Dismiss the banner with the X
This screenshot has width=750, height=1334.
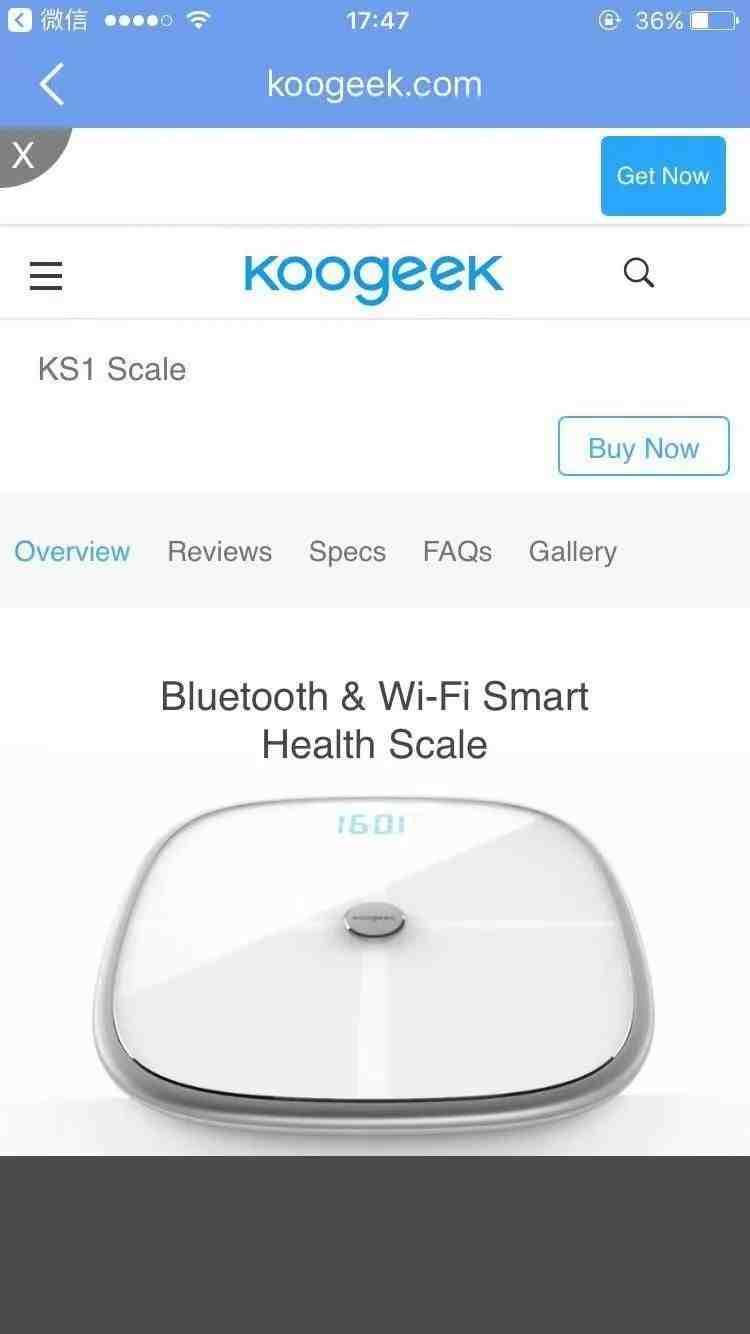coord(24,155)
